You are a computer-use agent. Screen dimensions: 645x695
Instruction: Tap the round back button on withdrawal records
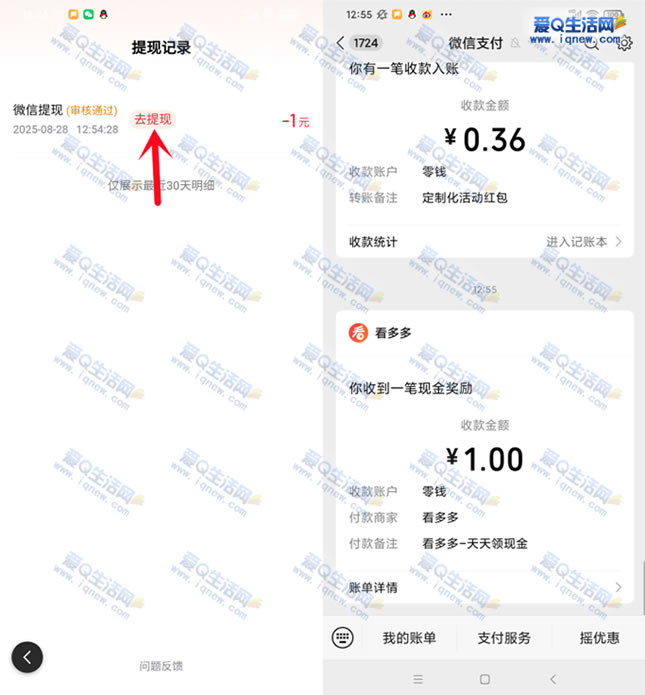[28, 657]
